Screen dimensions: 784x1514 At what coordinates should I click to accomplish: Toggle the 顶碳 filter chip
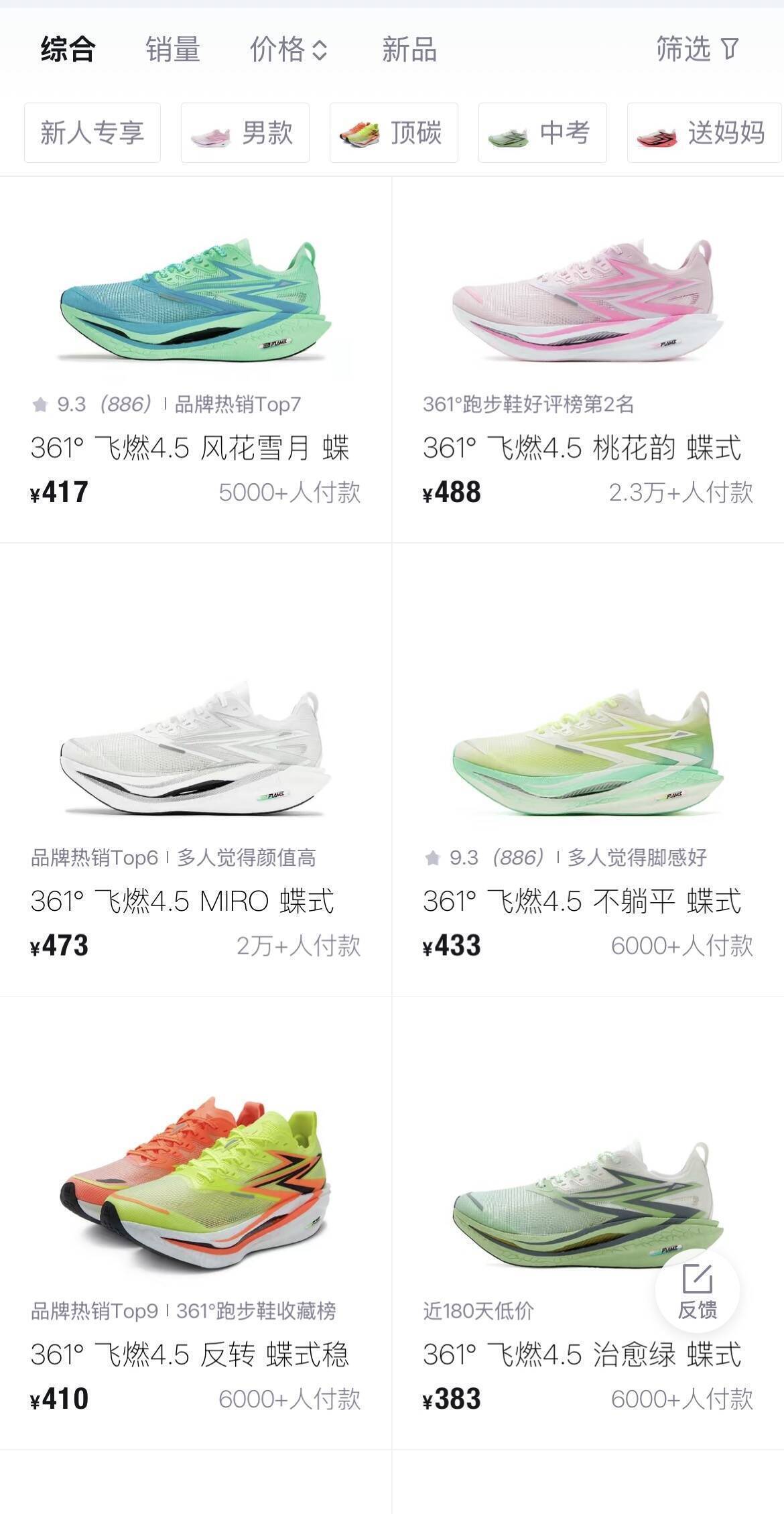coord(393,133)
